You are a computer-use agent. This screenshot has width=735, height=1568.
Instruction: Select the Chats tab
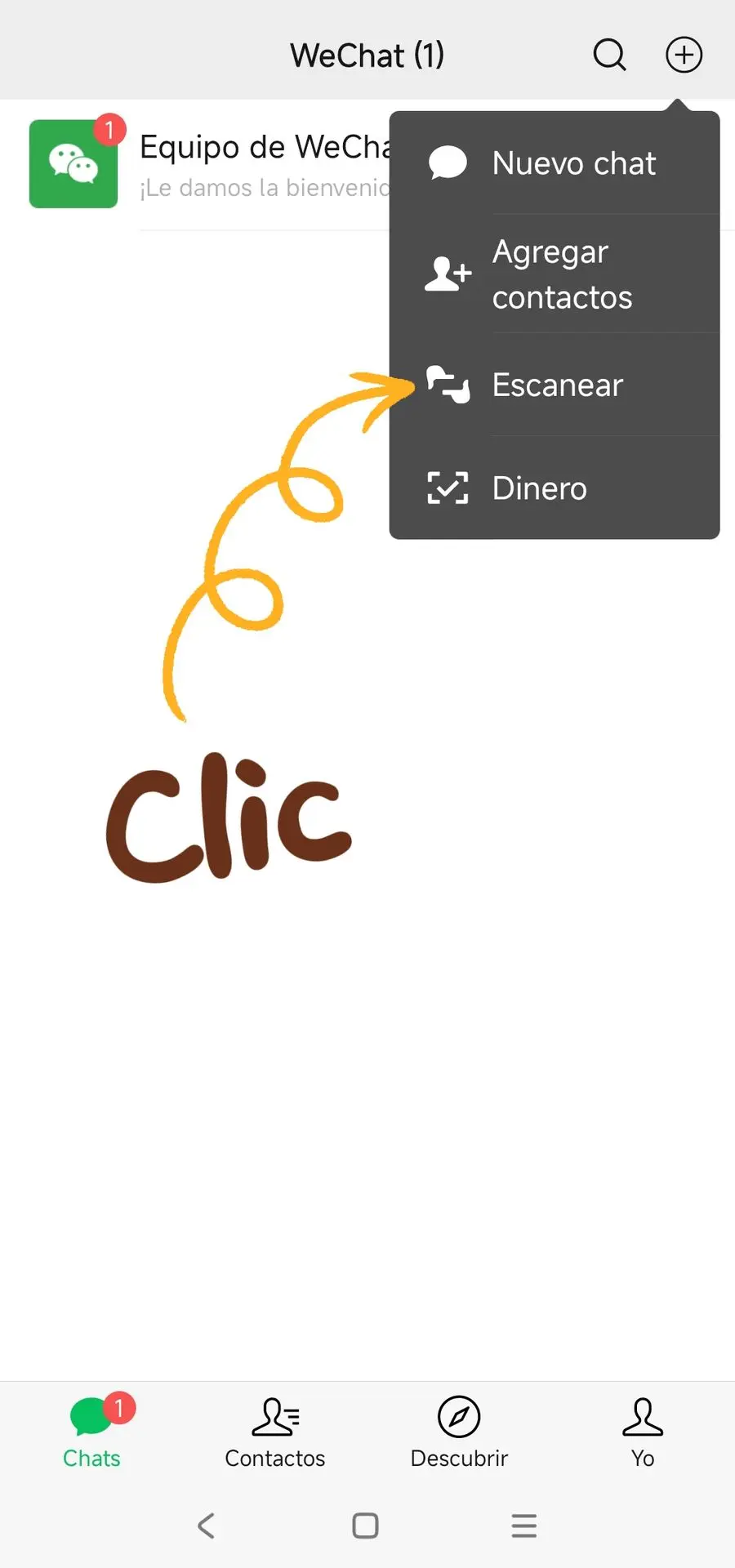(91, 1433)
